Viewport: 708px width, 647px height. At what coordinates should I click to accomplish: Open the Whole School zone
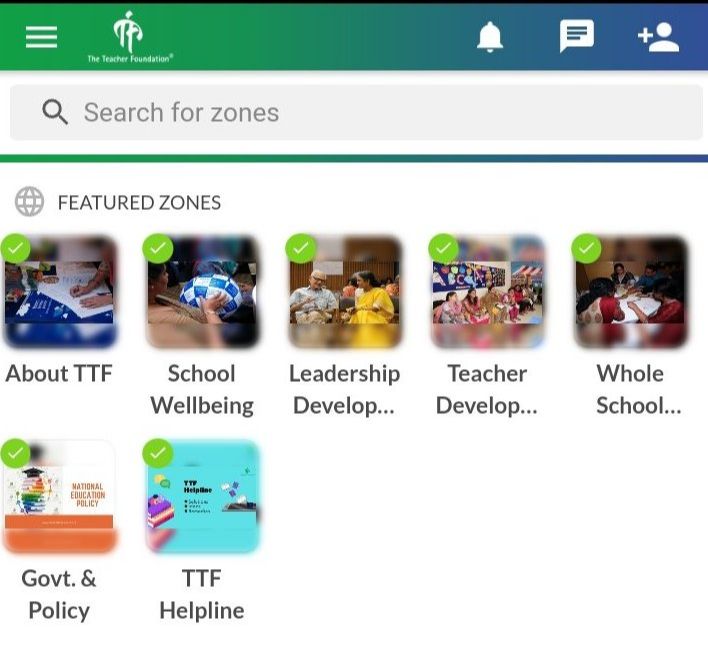[x=630, y=292]
